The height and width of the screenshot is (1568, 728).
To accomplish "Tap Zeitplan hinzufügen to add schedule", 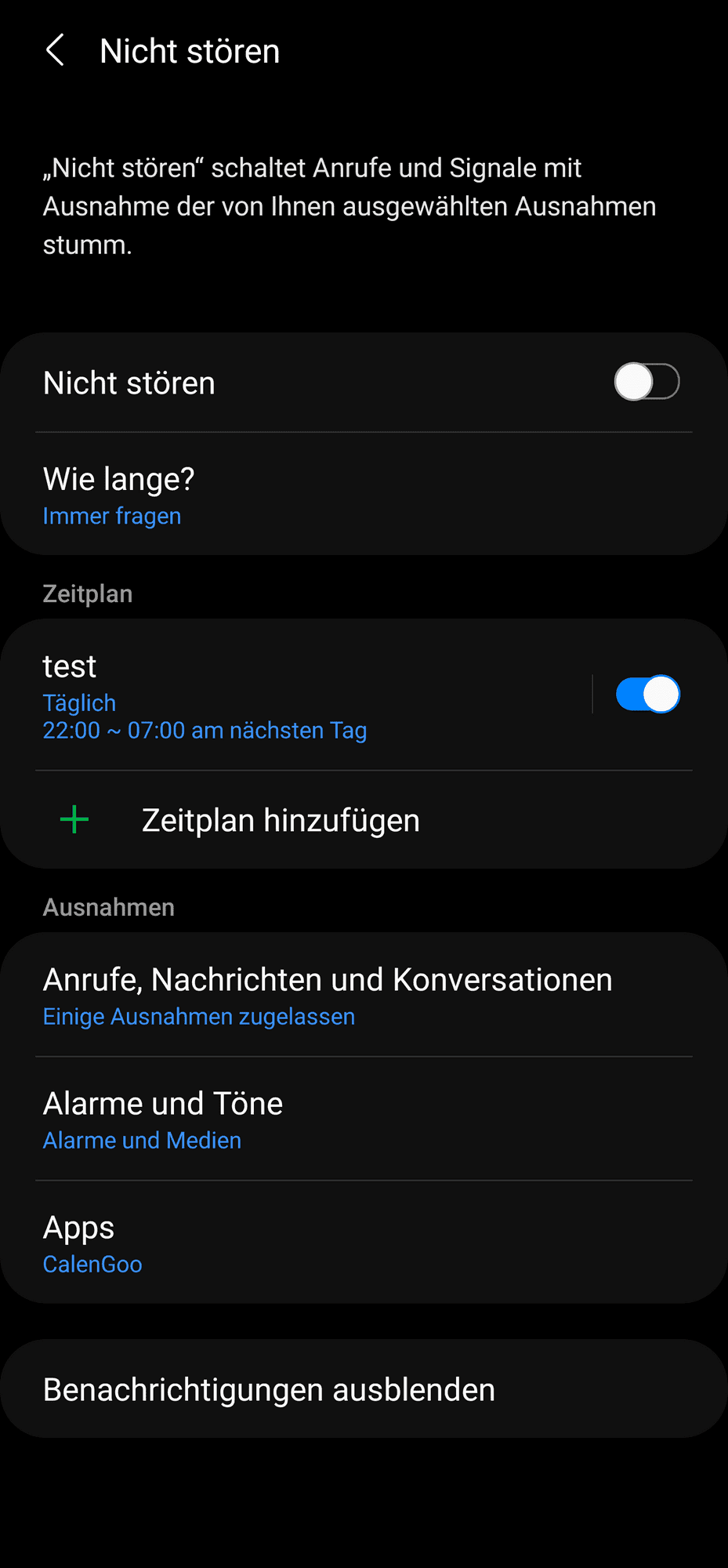I will pos(281,821).
